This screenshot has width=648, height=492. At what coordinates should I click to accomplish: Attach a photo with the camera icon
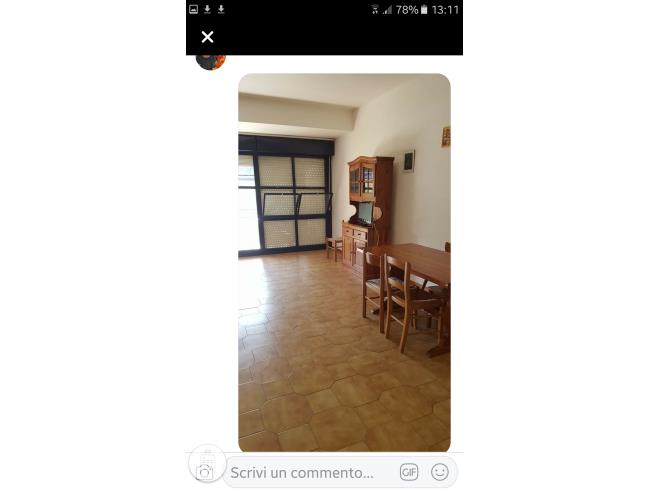(206, 471)
